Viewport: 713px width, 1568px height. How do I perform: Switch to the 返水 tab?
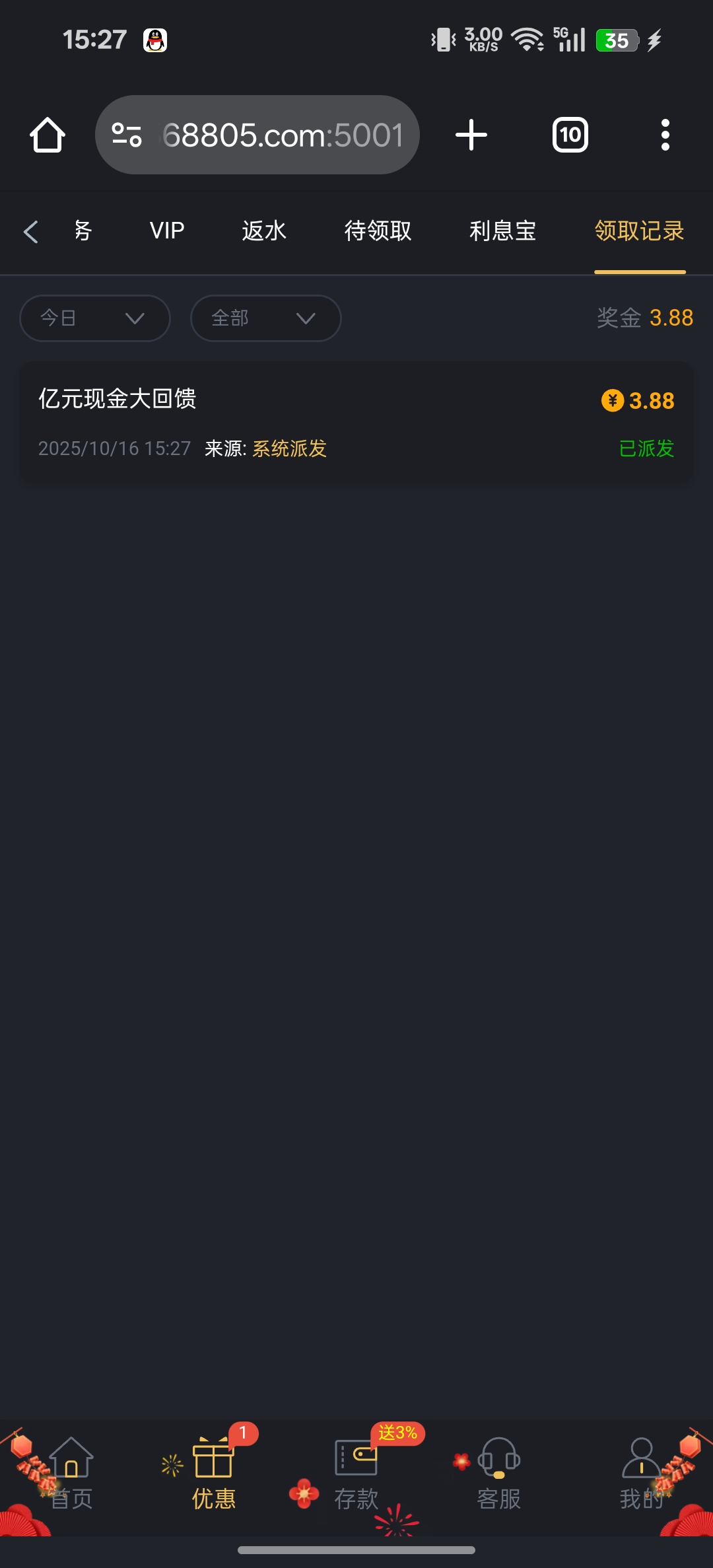tap(264, 231)
